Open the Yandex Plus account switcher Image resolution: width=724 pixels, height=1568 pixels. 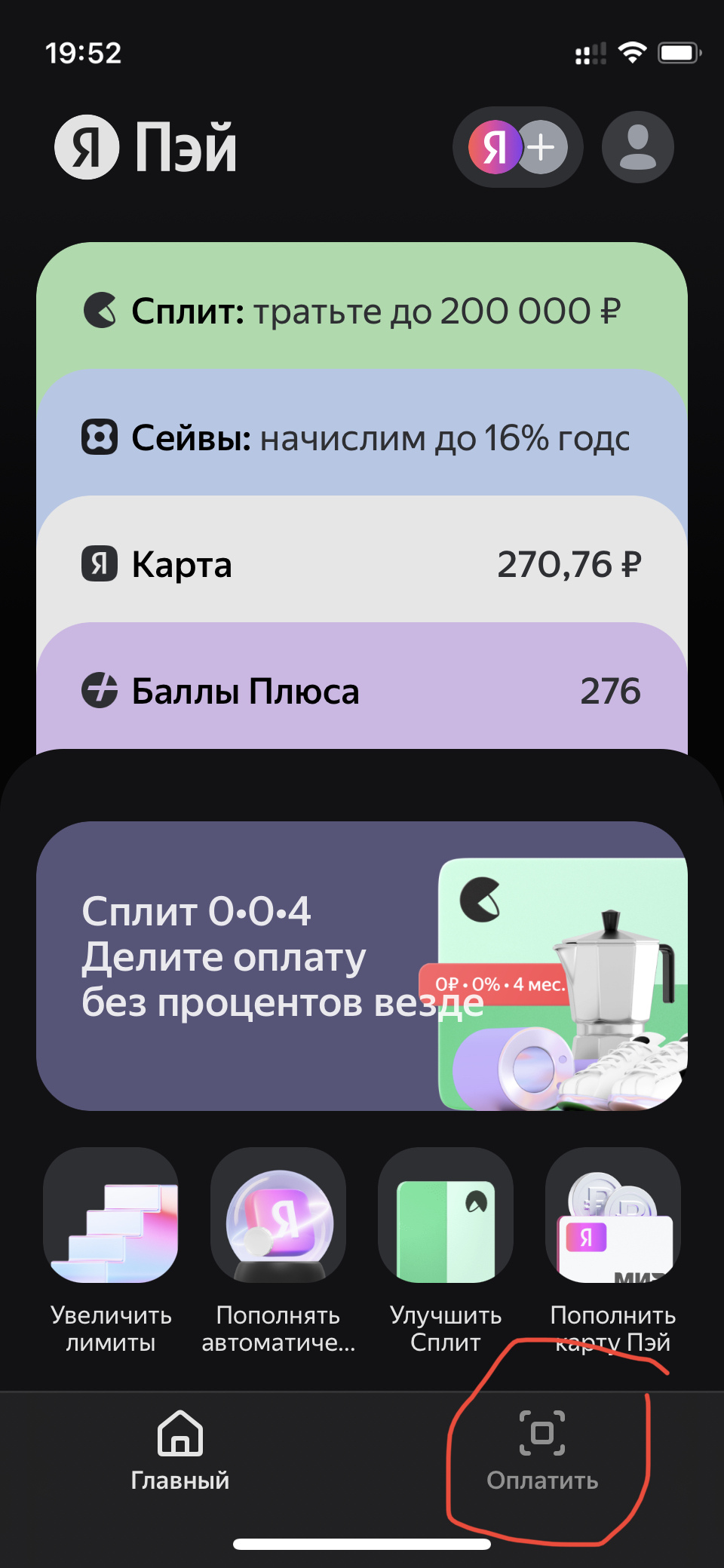coord(517,147)
